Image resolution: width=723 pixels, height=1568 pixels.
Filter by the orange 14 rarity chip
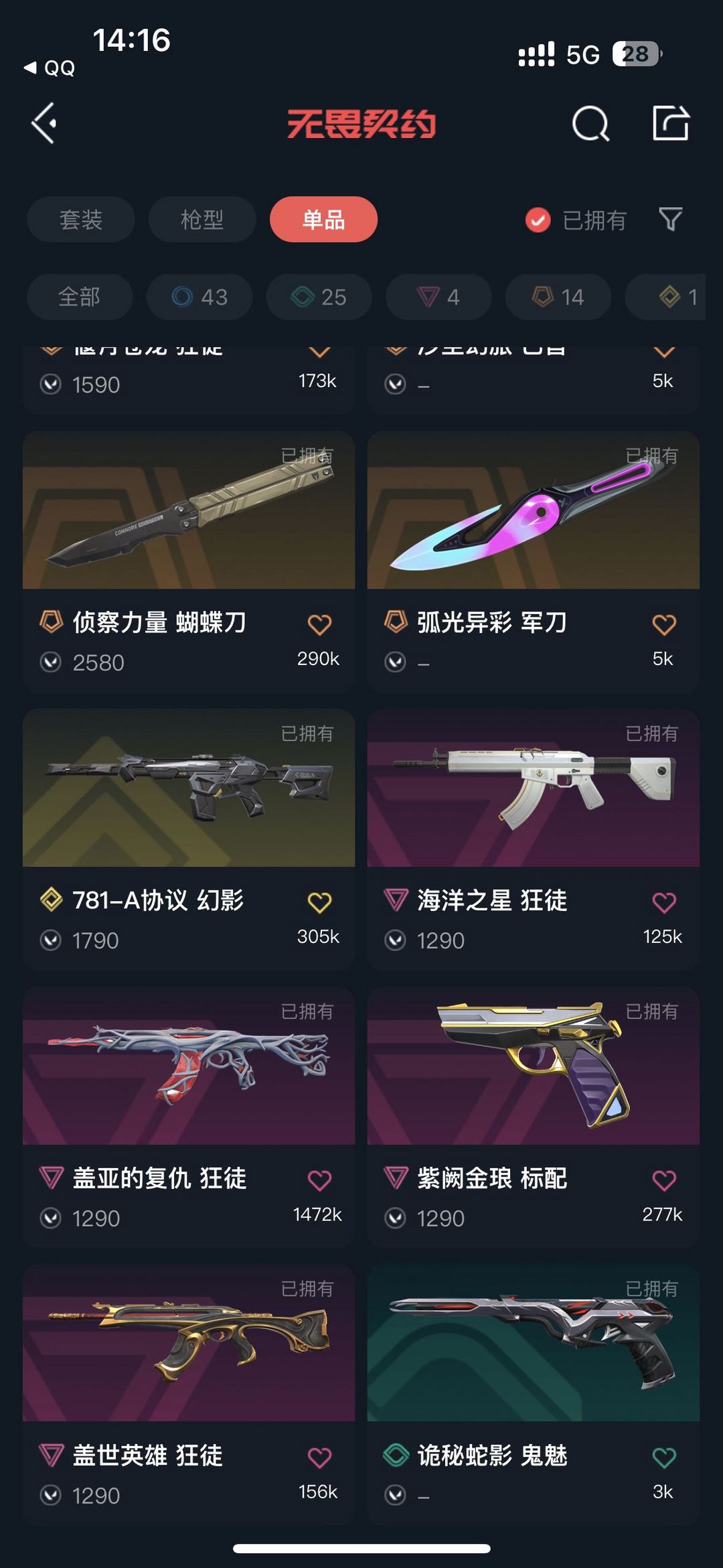(558, 297)
